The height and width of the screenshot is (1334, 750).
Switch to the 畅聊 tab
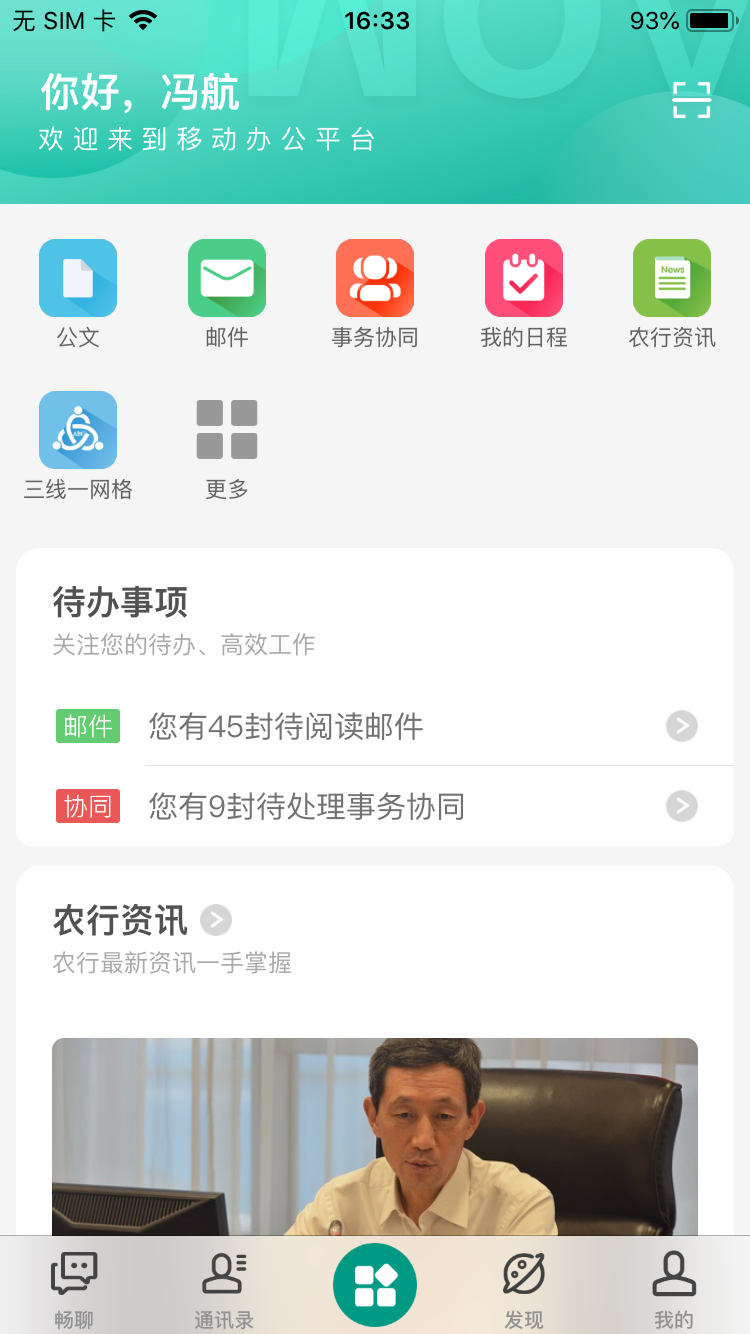(x=74, y=1289)
